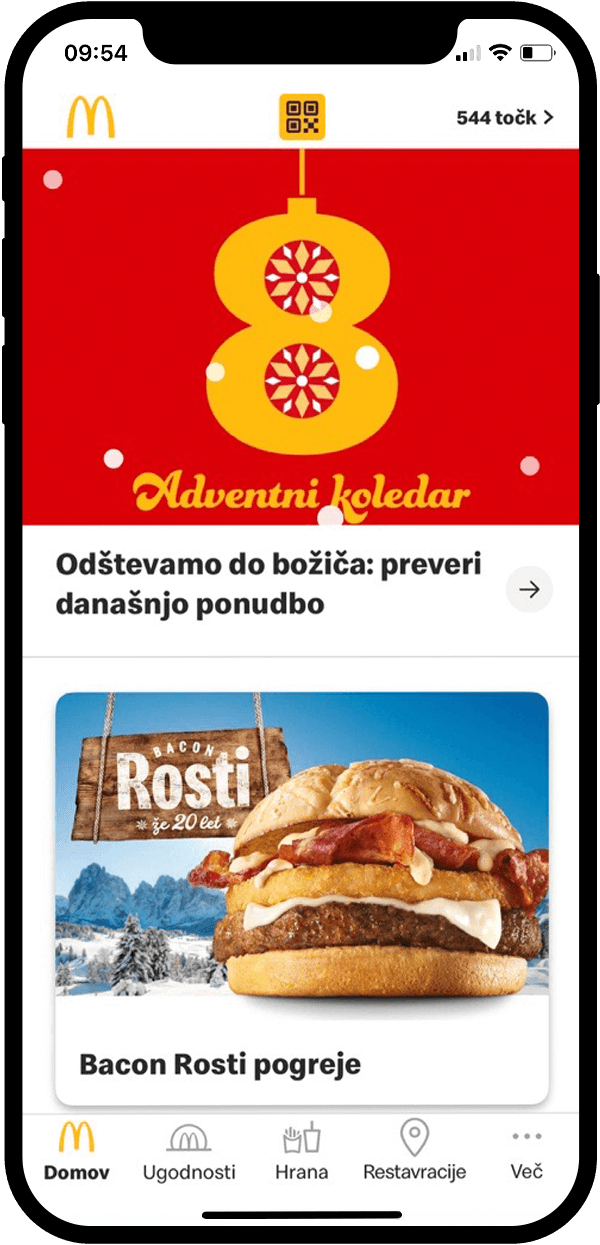Image resolution: width=600 pixels, height=1245 pixels.
Task: Tap the arrow next to today's offer
Action: pyautogui.click(x=529, y=590)
